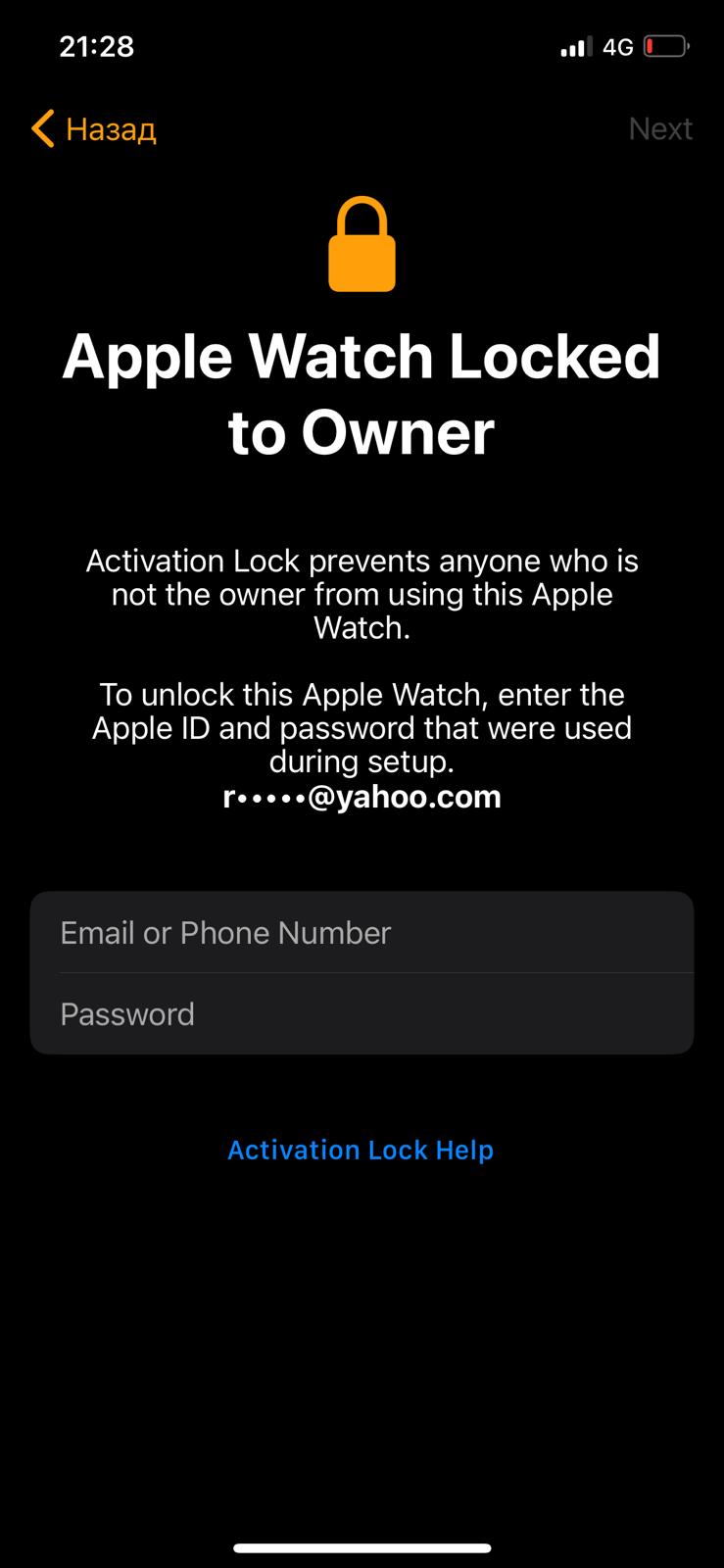Focus the Email or Phone Number field
724x1568 pixels.
click(362, 933)
